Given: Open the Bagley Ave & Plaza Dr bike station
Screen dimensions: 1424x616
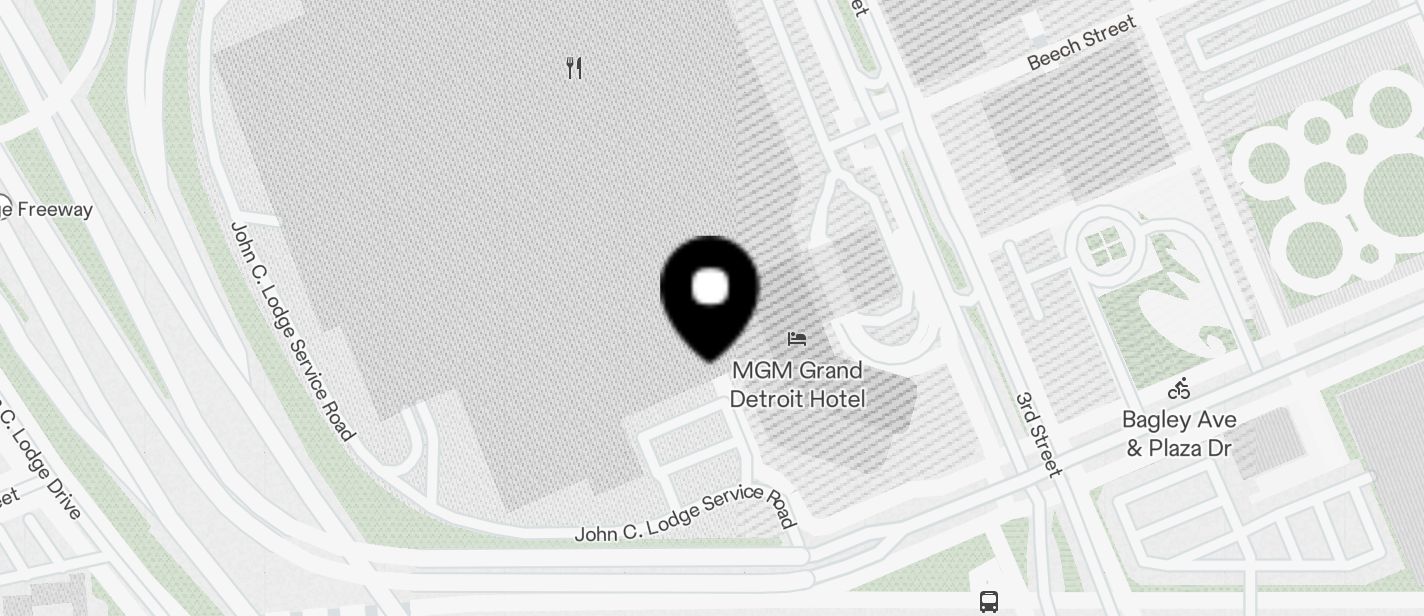Looking at the screenshot, I should click(1180, 389).
